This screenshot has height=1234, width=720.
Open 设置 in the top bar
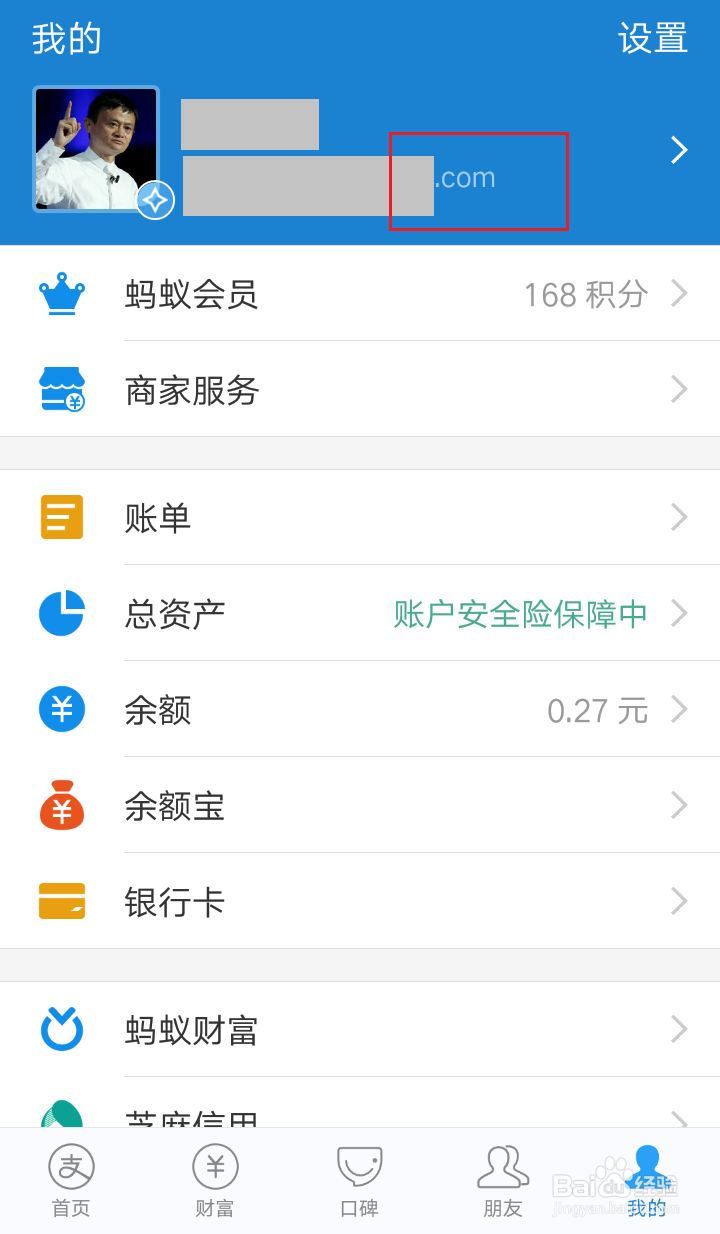(x=653, y=39)
